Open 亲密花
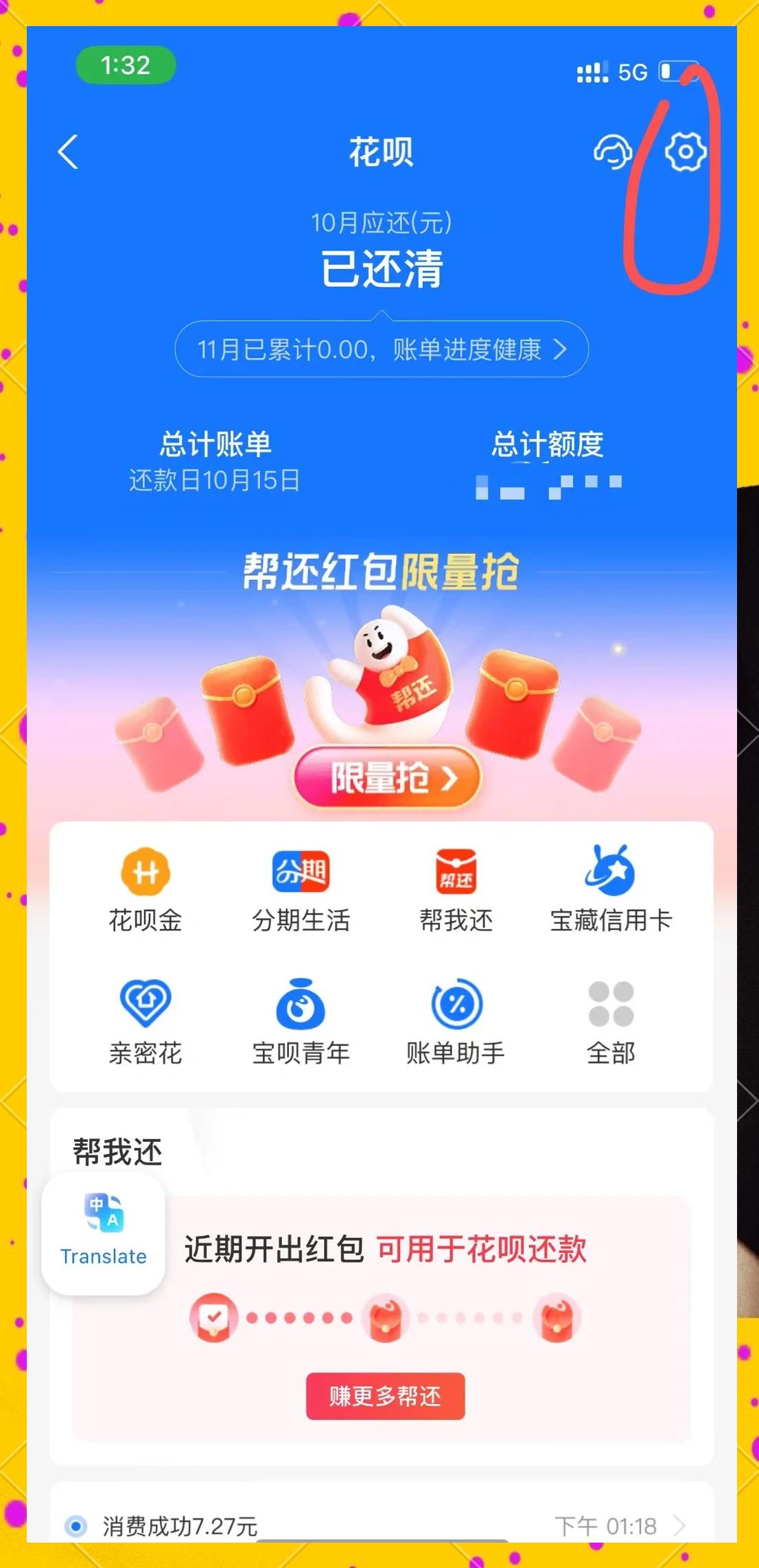The width and height of the screenshot is (759, 1568). click(145, 1022)
